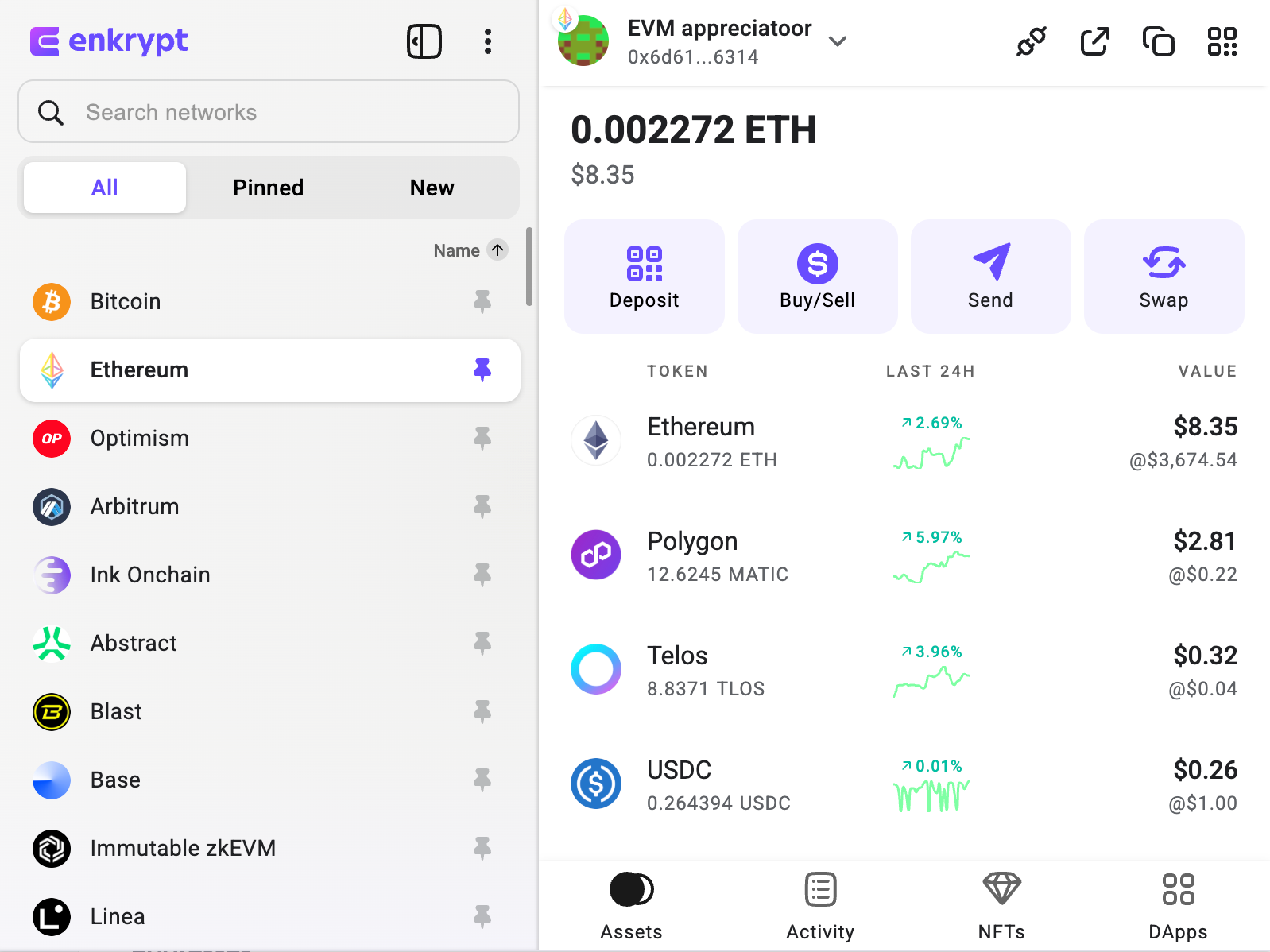Focus the Search networks field

click(x=269, y=112)
